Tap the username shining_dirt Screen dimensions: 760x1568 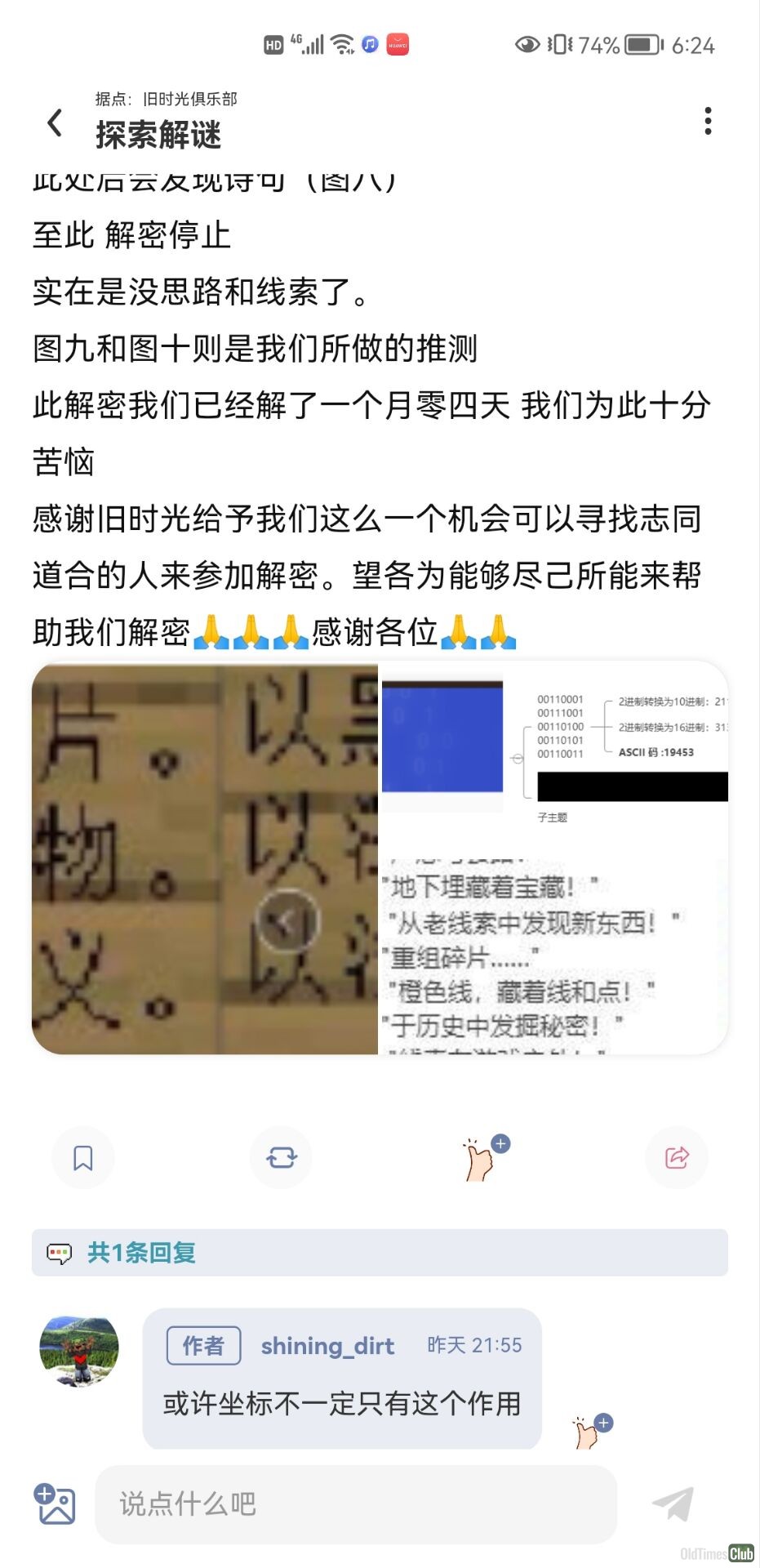[x=327, y=1345]
